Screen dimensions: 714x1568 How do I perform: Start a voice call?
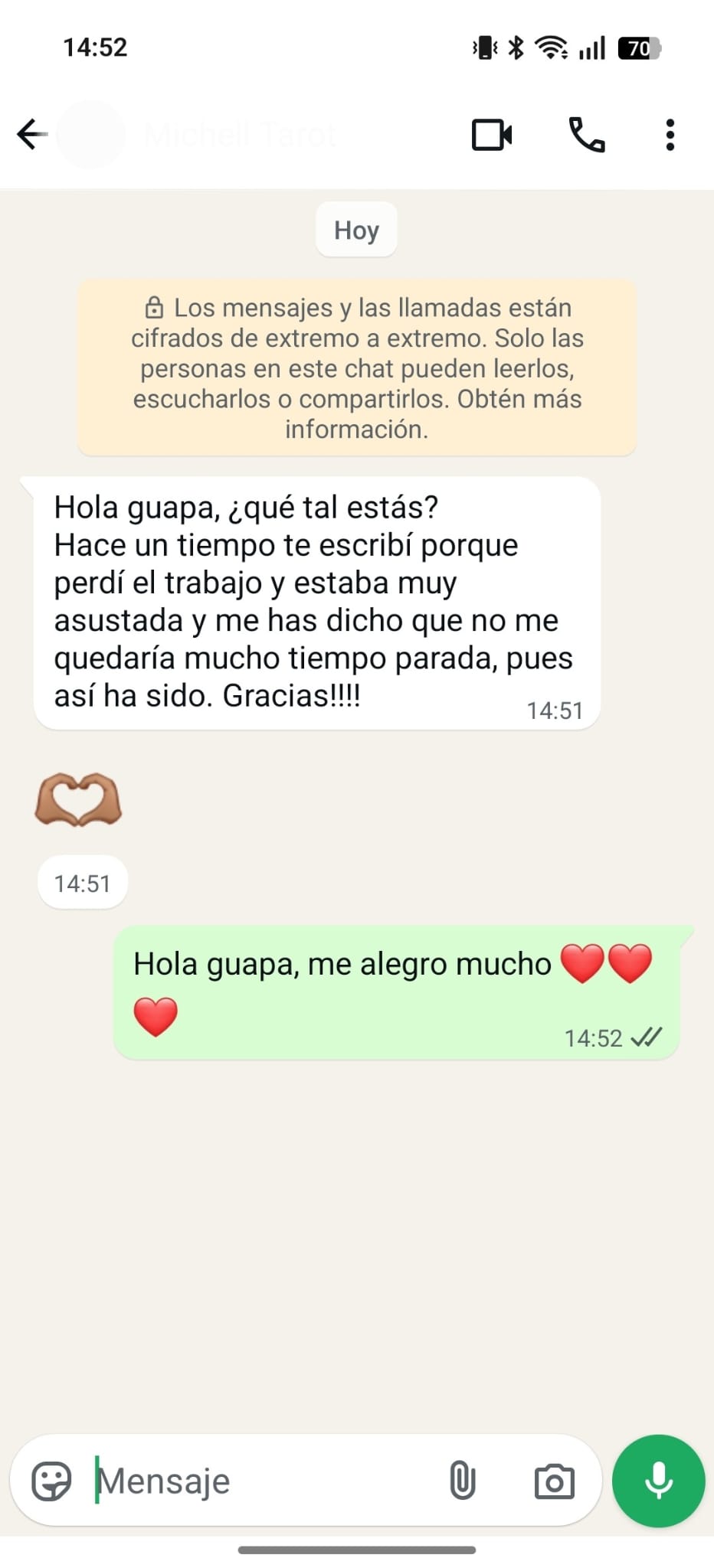[x=586, y=136]
